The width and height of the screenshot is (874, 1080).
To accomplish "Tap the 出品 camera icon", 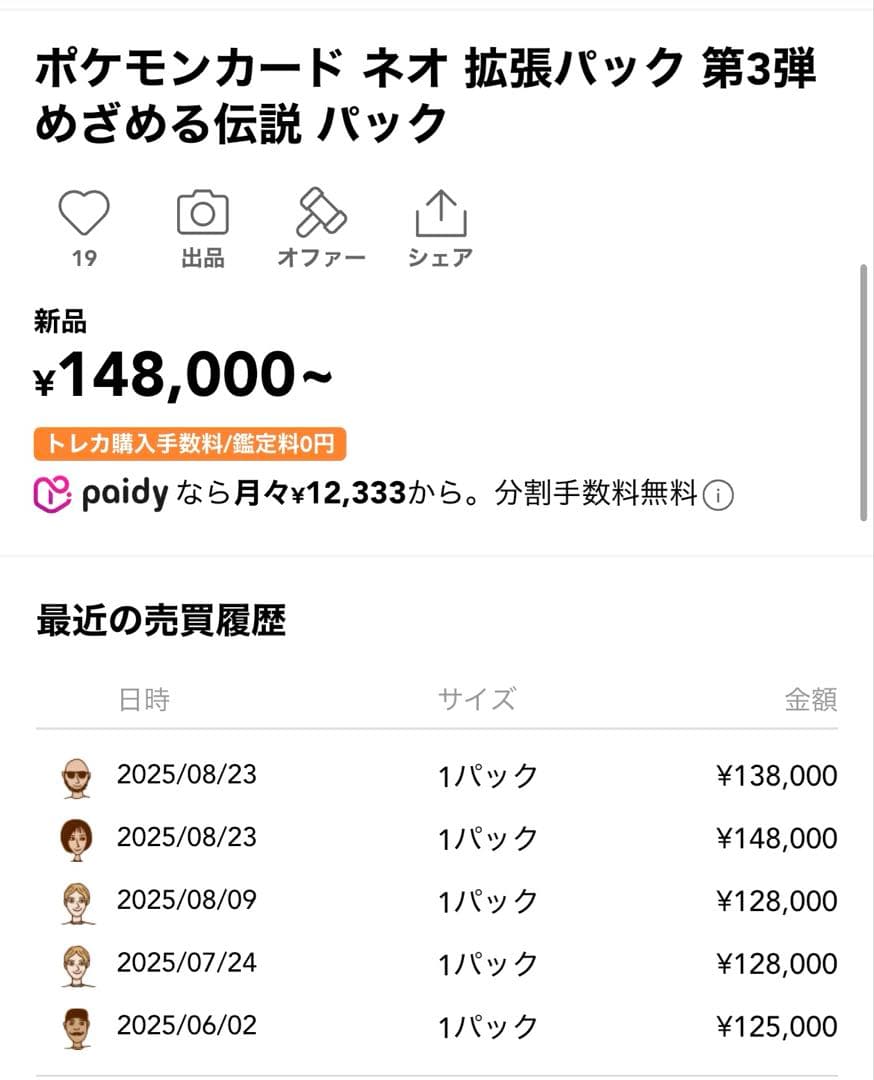I will pos(203,211).
